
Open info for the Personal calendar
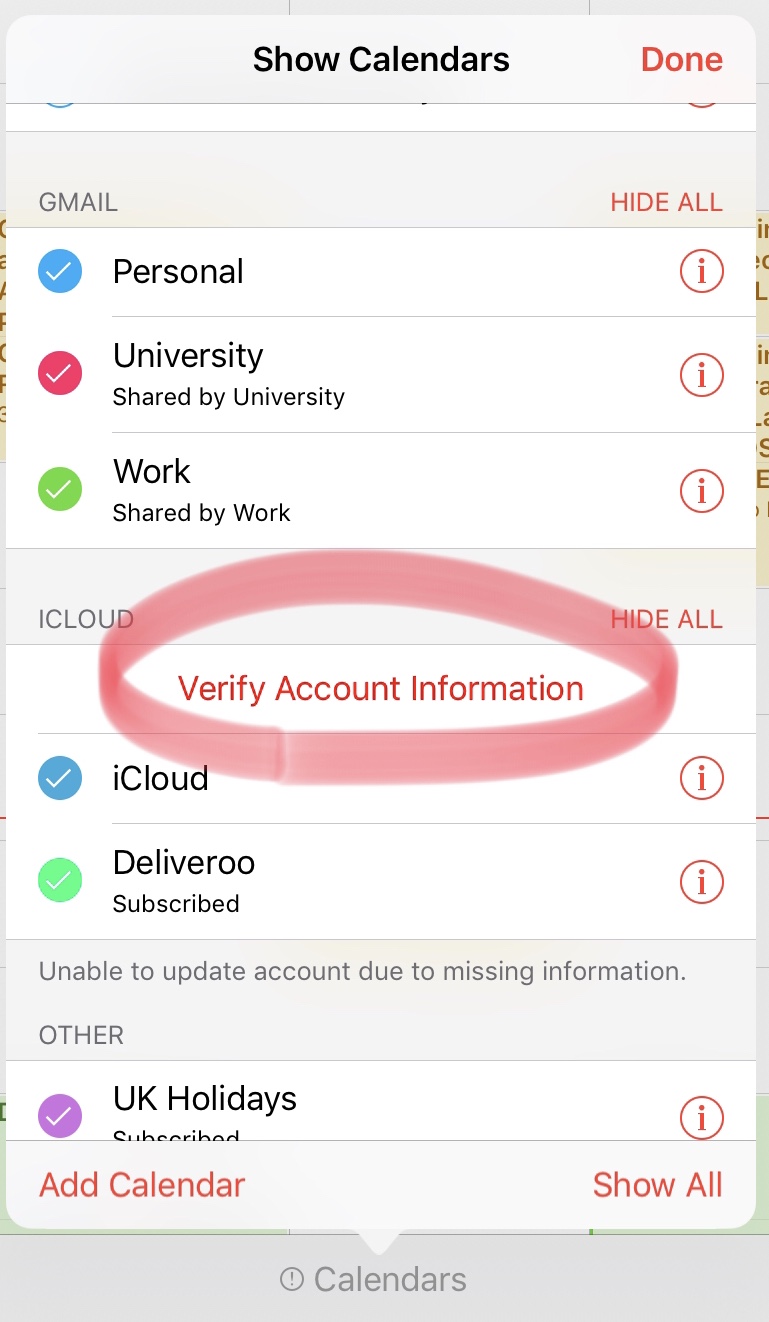[x=701, y=271]
